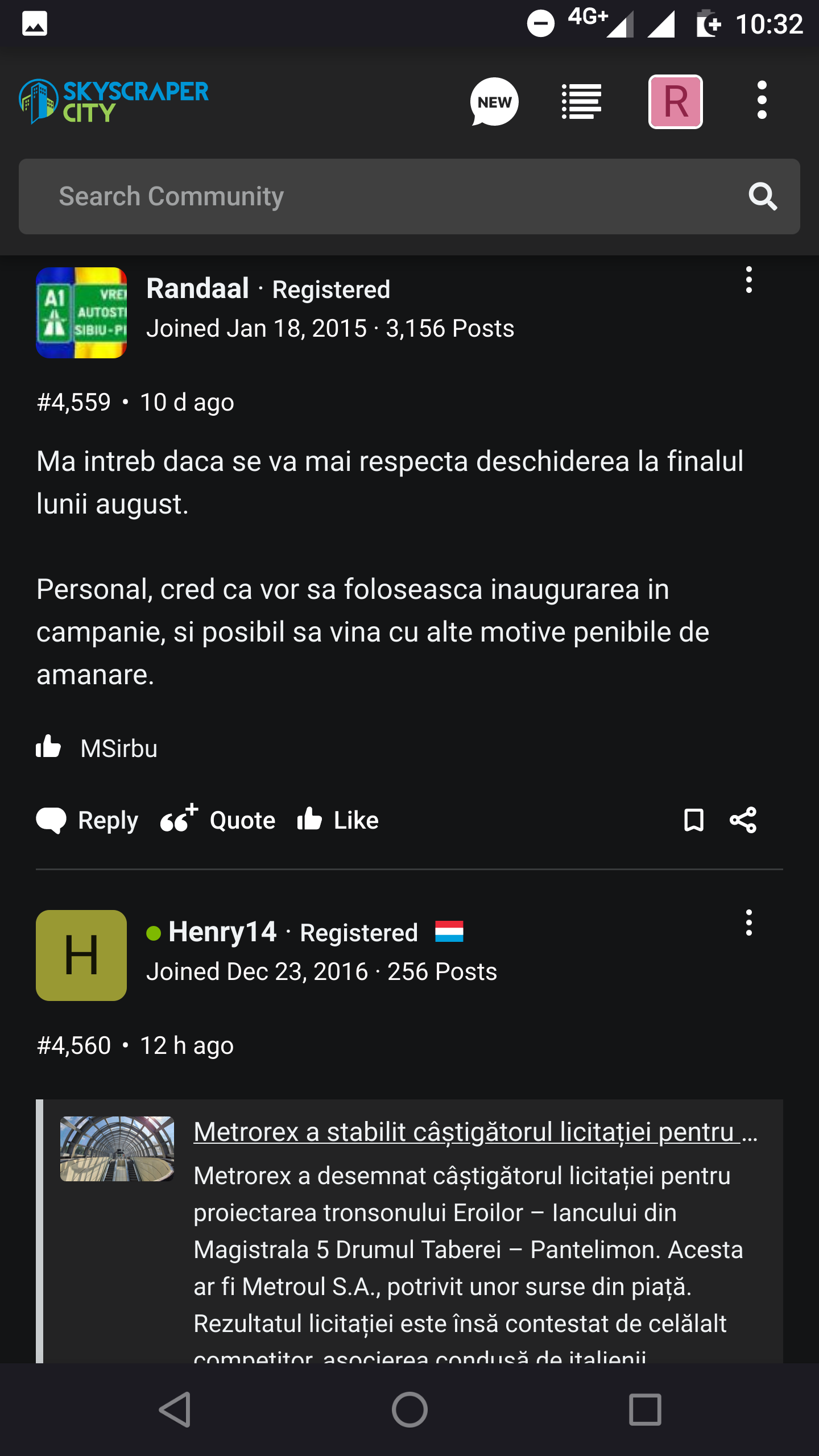Open Randaal's profile from avatar

point(81,312)
